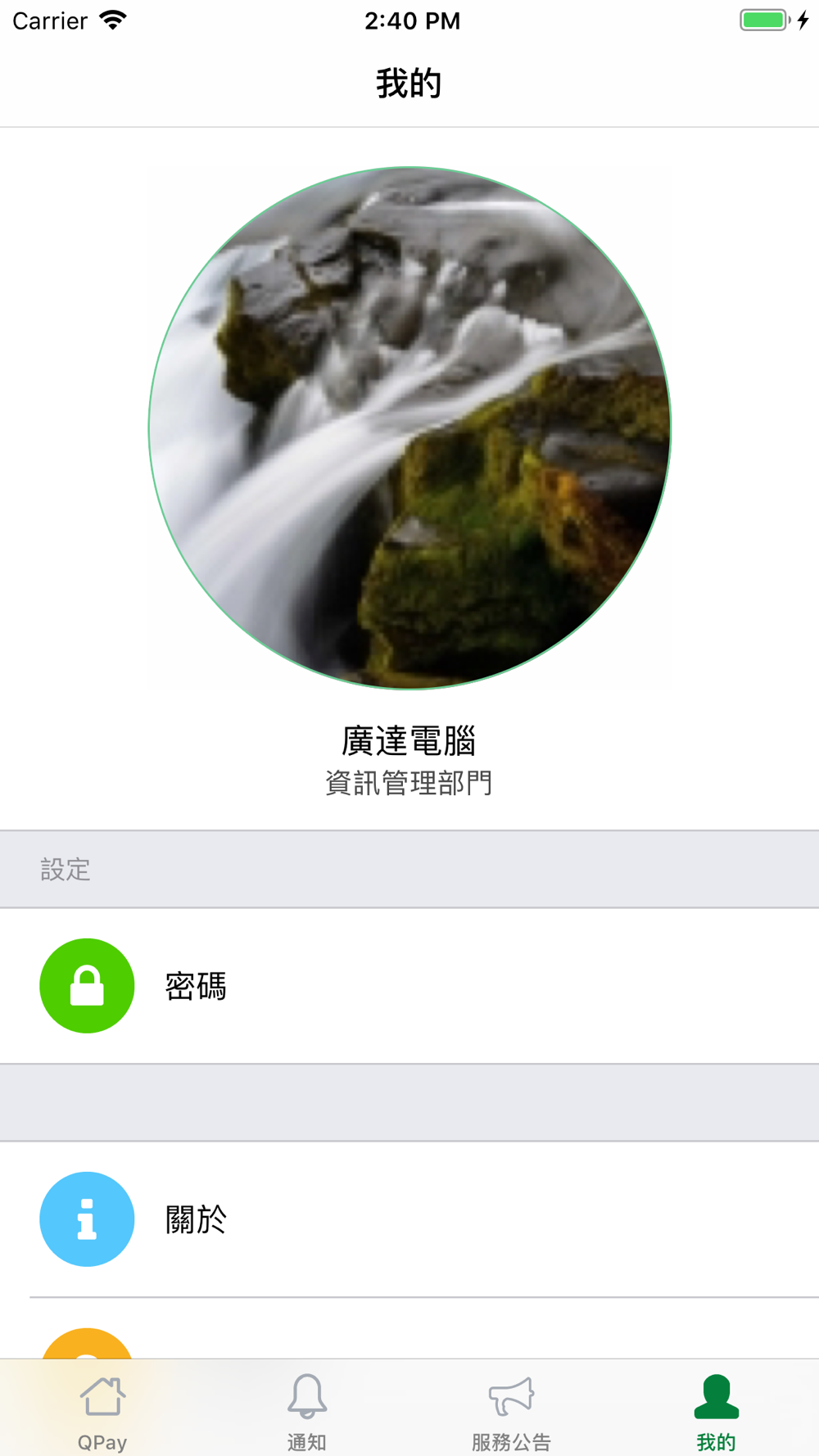
Task: Select the 我的 profile tab
Action: (x=716, y=1410)
